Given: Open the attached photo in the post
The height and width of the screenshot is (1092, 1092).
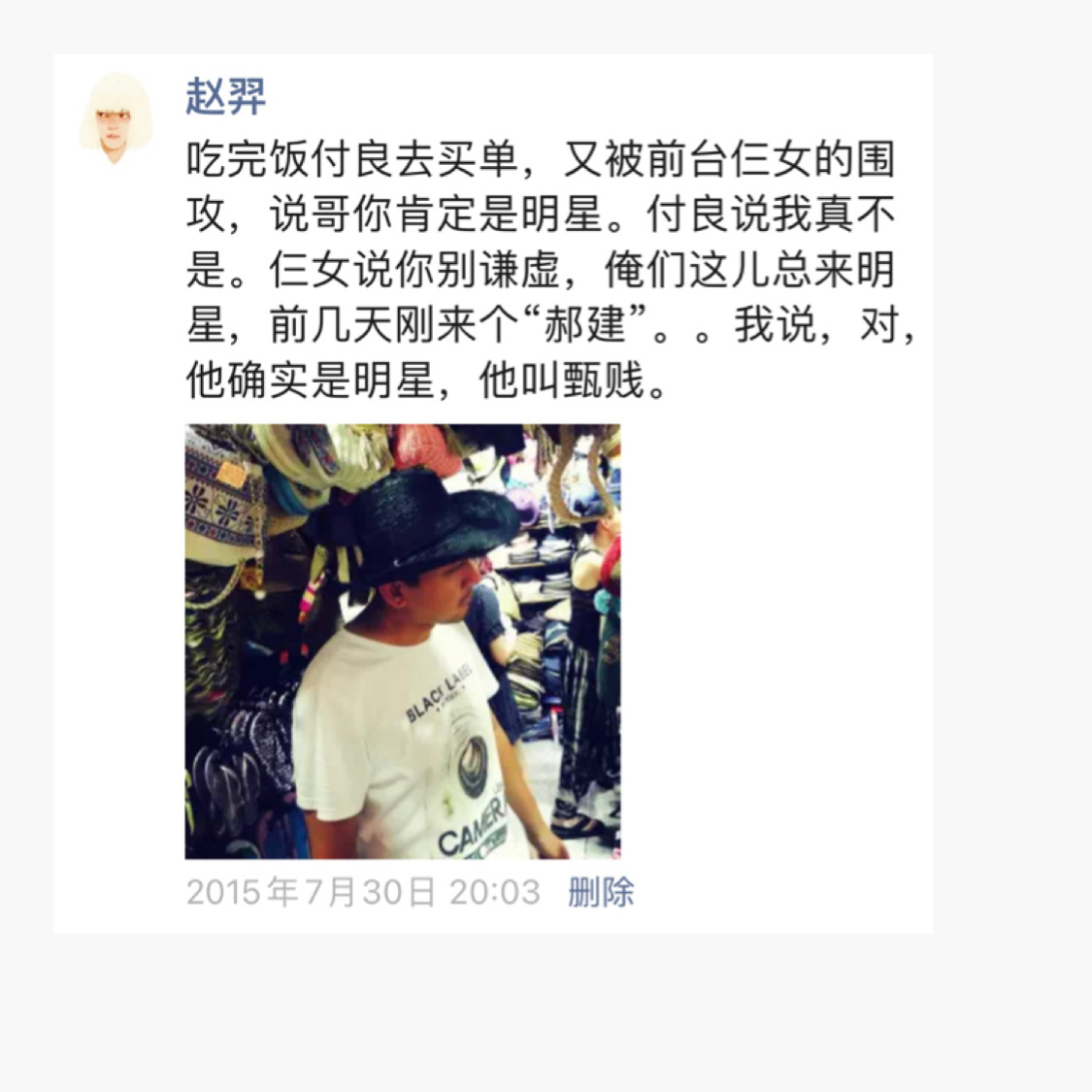Looking at the screenshot, I should tap(403, 641).
